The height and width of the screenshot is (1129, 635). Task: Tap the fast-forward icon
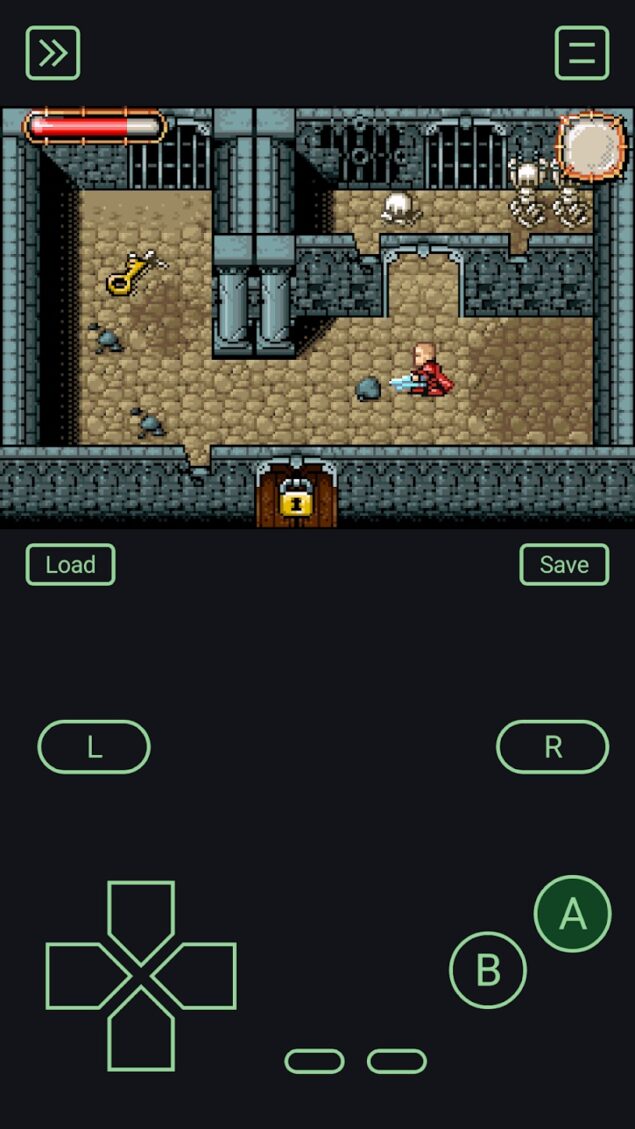(53, 53)
